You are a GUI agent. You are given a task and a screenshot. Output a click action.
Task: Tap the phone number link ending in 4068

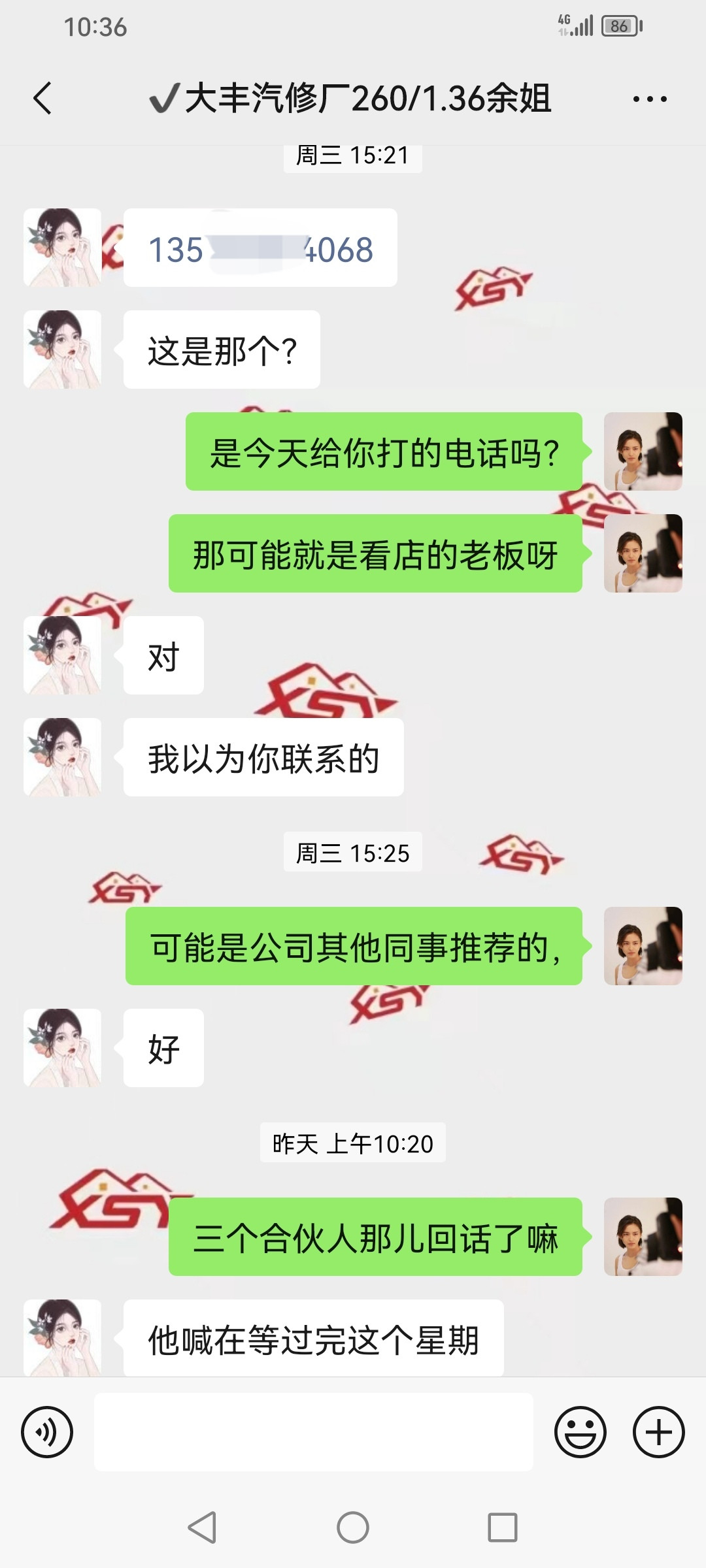pos(260,249)
